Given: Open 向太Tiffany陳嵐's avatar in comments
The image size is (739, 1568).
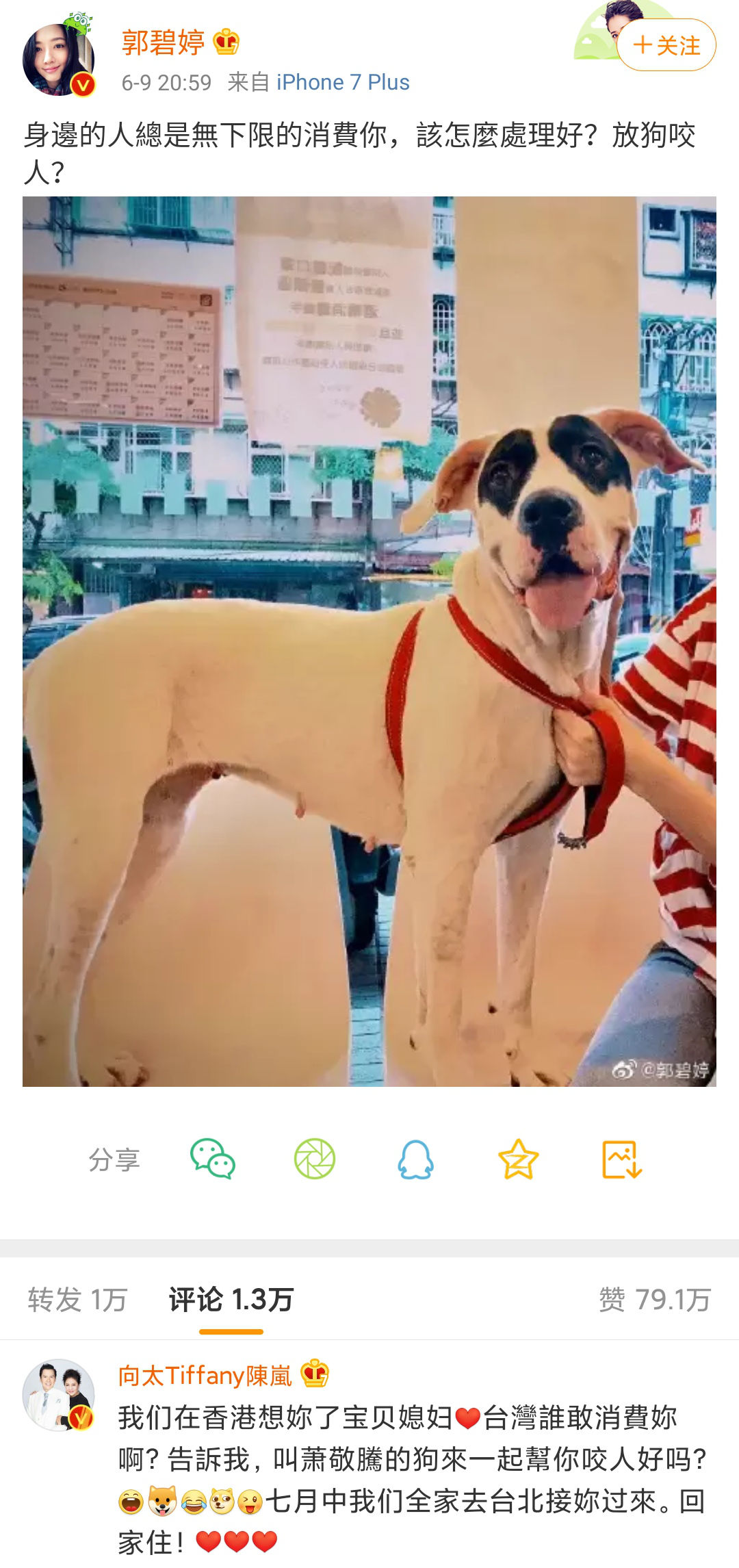Looking at the screenshot, I should click(x=58, y=1395).
